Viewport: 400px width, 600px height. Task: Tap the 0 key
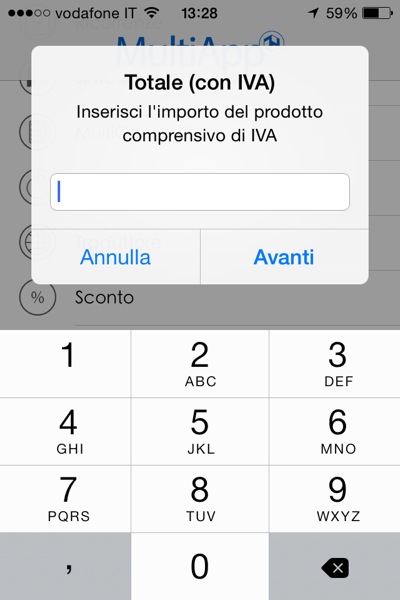click(200, 566)
